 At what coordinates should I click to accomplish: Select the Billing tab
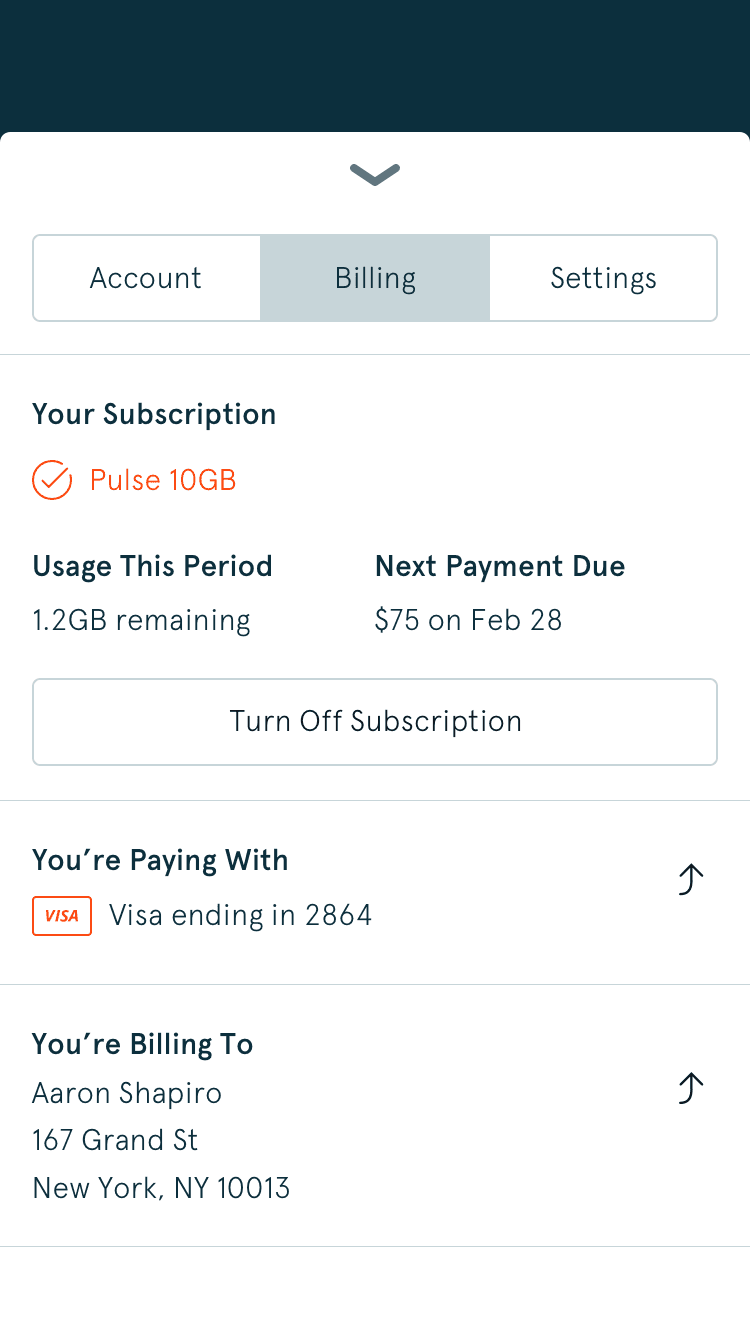pos(375,278)
